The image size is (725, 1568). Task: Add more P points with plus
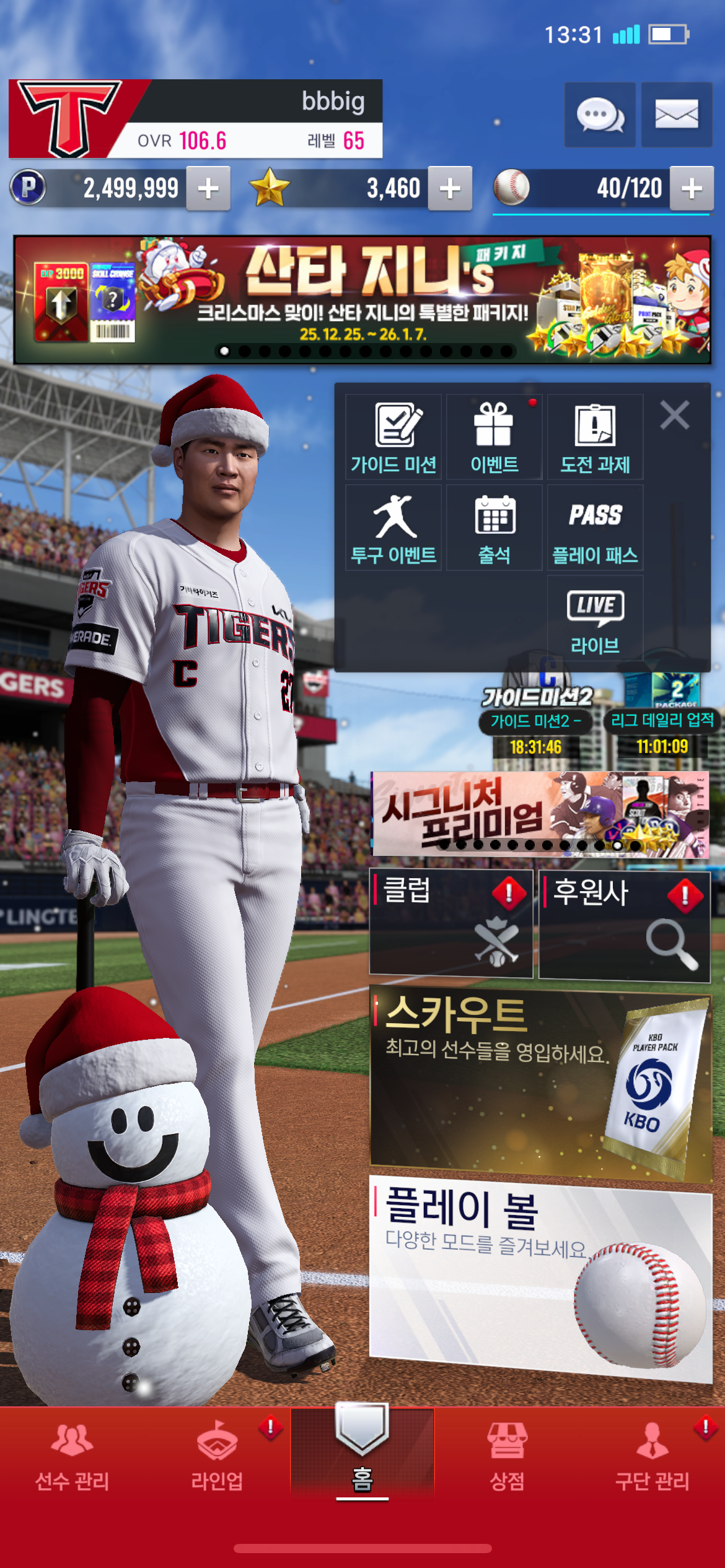[208, 188]
